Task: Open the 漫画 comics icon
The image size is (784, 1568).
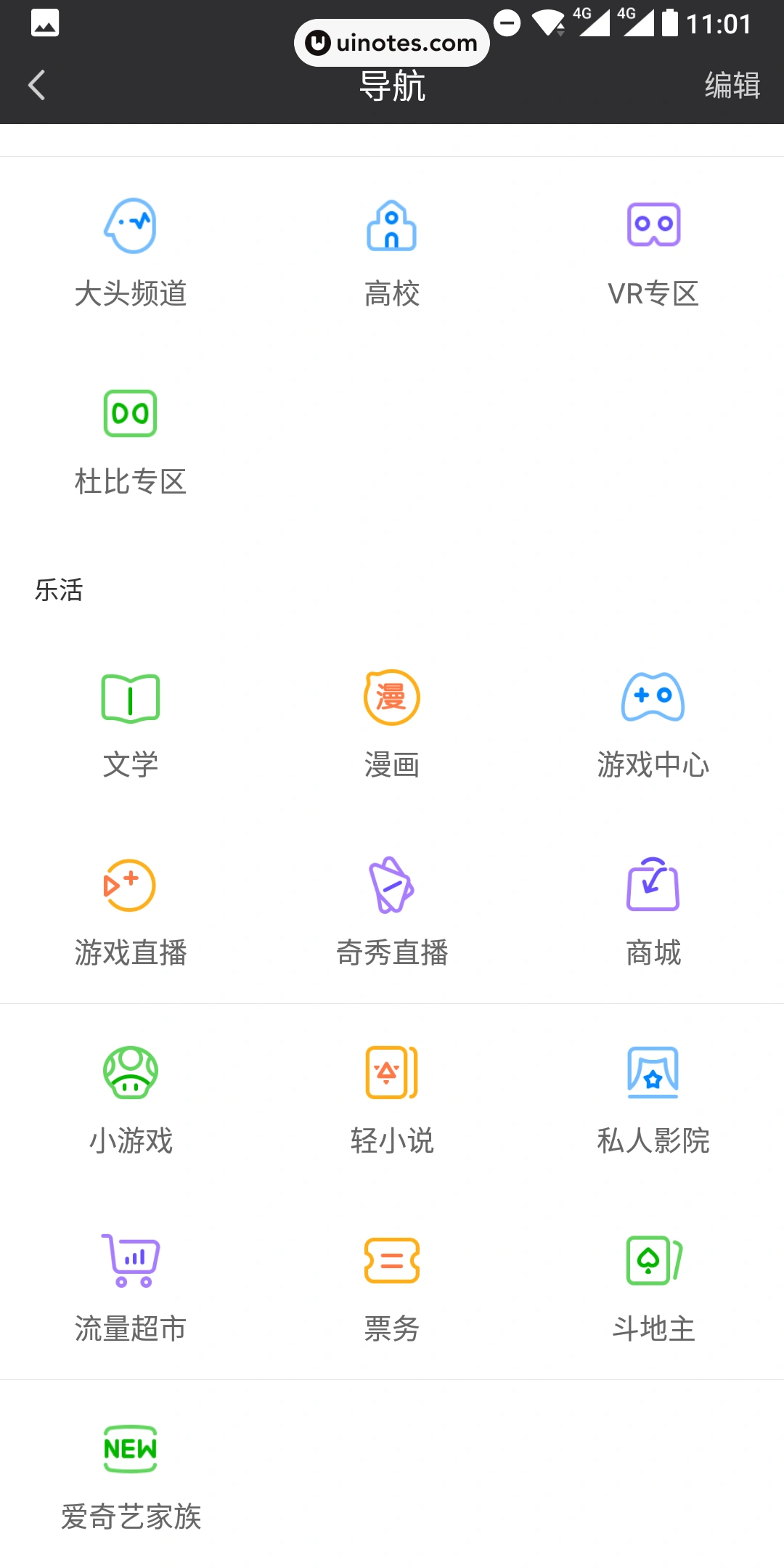Action: (392, 697)
